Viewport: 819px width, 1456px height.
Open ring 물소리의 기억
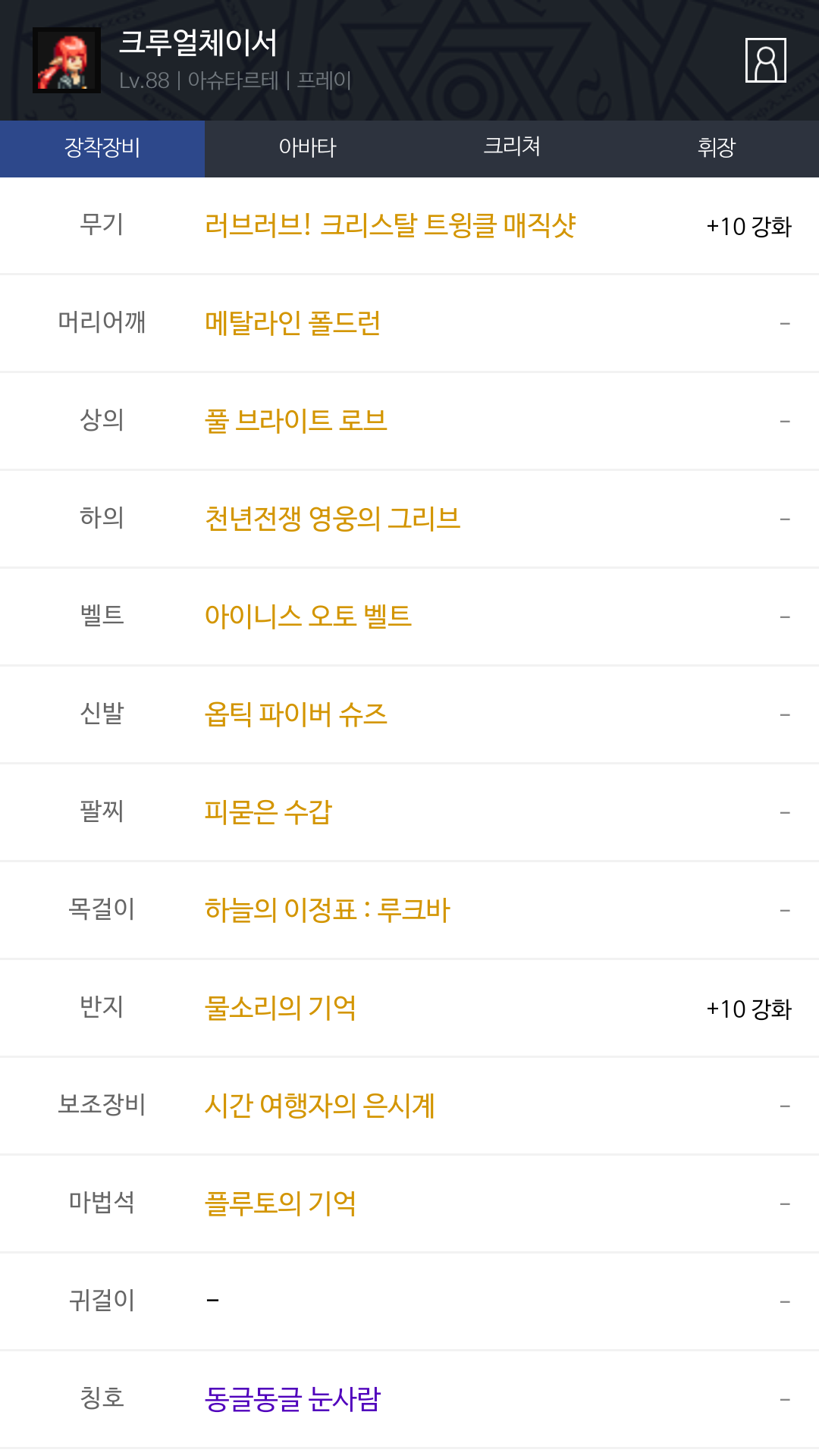click(281, 1008)
